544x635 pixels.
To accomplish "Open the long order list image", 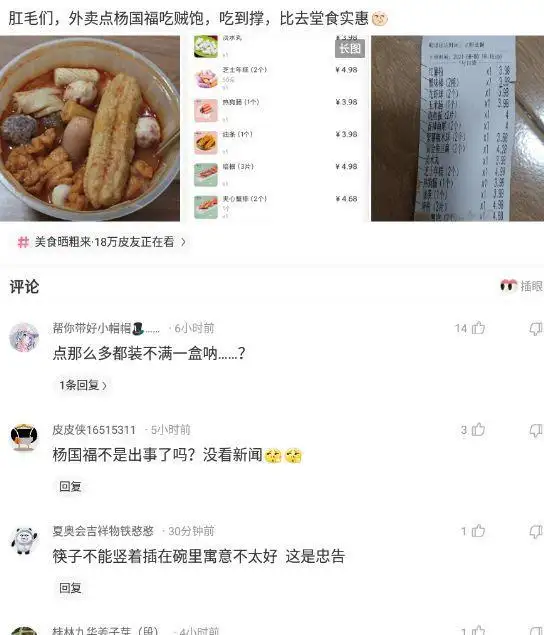I will [275, 128].
